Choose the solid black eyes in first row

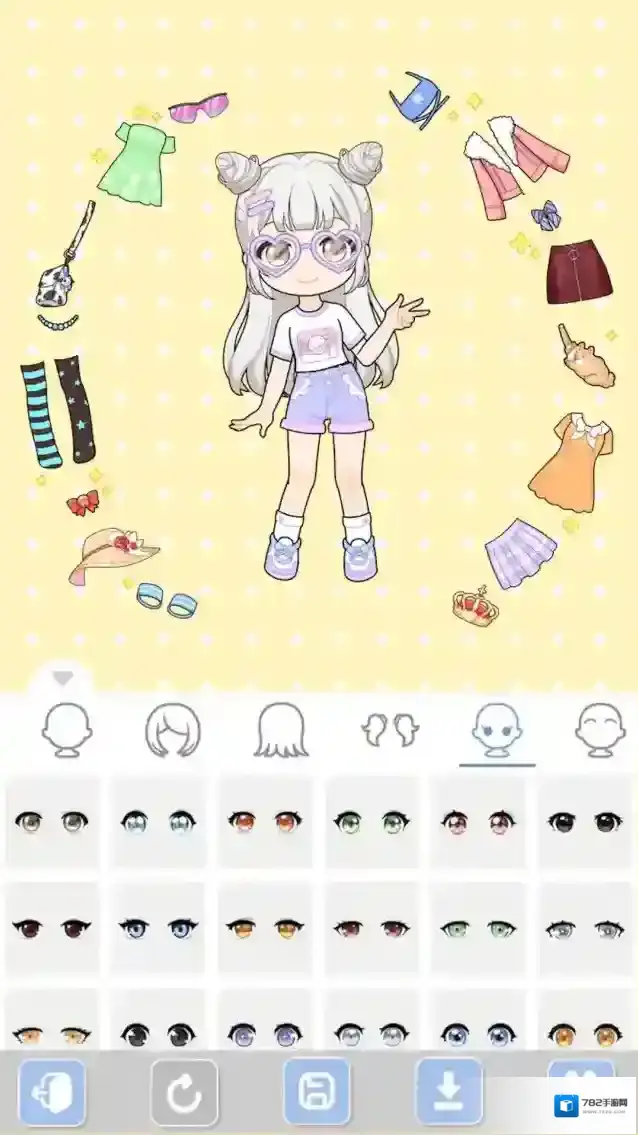585,822
